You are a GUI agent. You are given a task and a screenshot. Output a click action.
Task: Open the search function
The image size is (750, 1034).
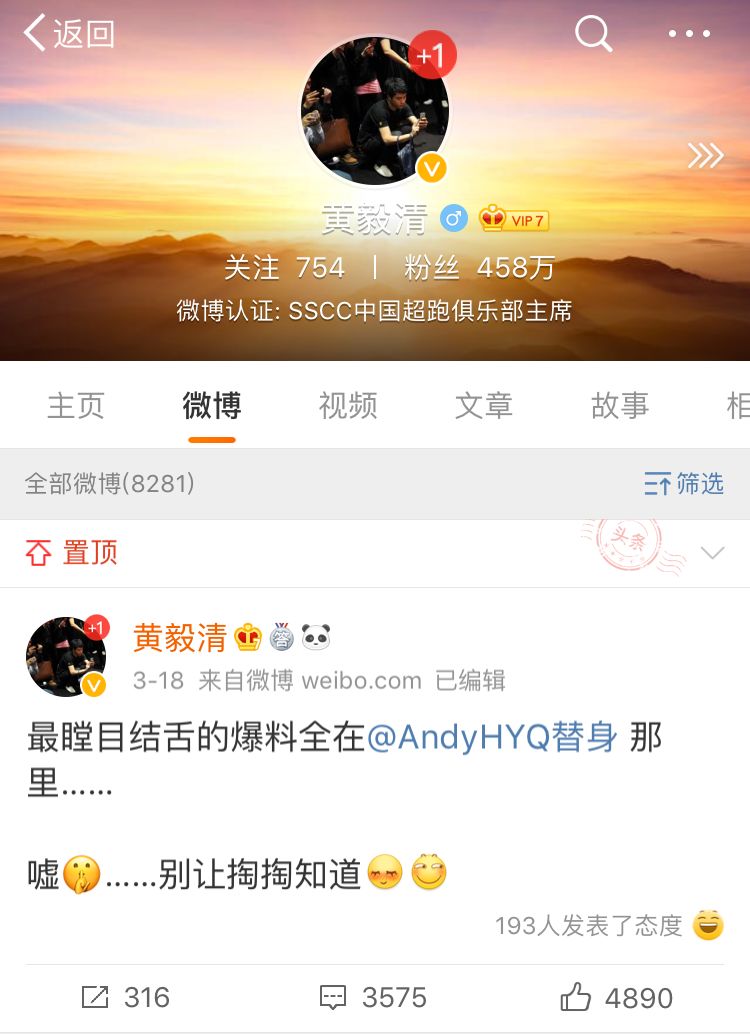[x=594, y=33]
